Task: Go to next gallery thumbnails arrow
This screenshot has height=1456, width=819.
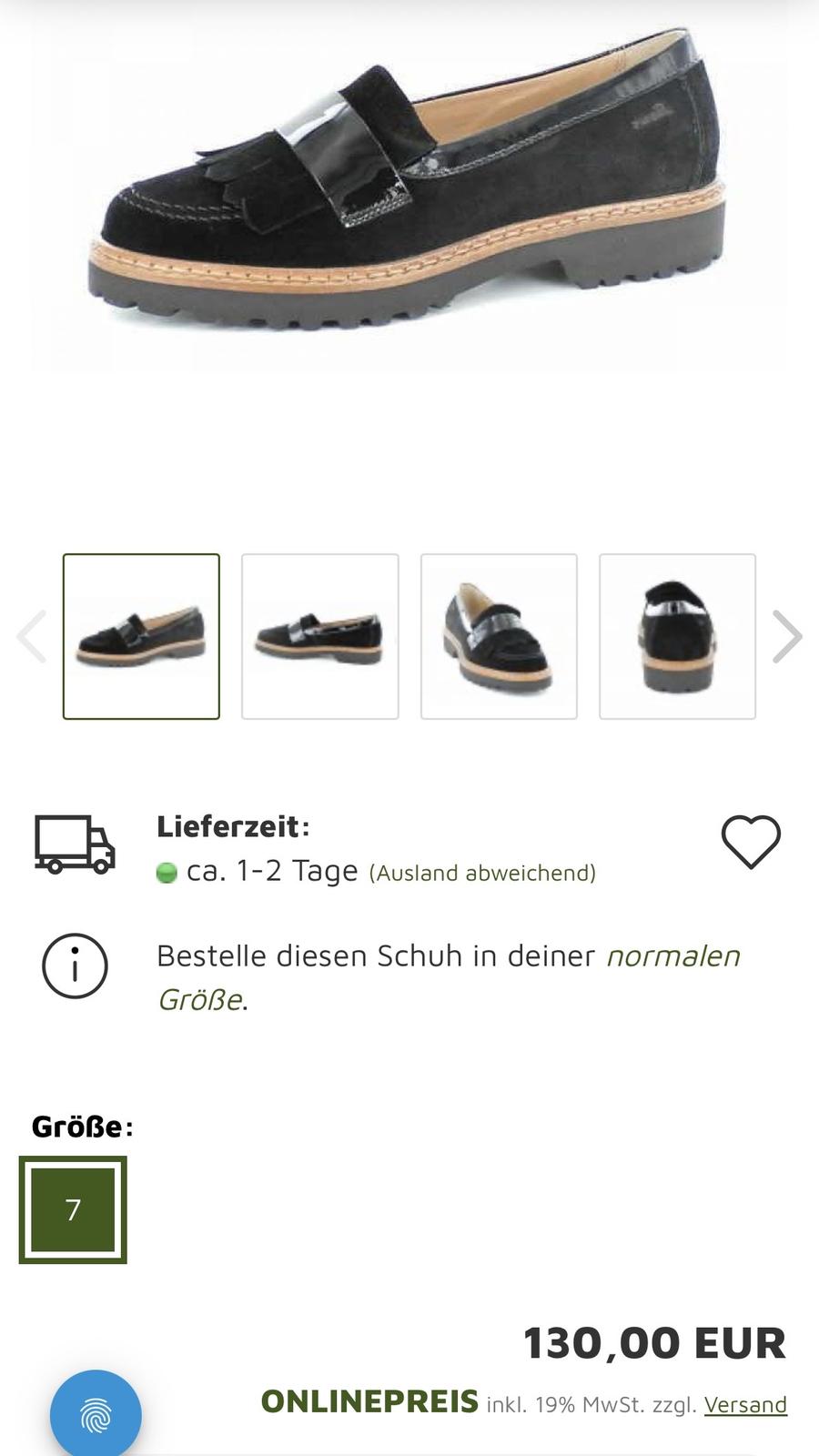Action: click(786, 637)
